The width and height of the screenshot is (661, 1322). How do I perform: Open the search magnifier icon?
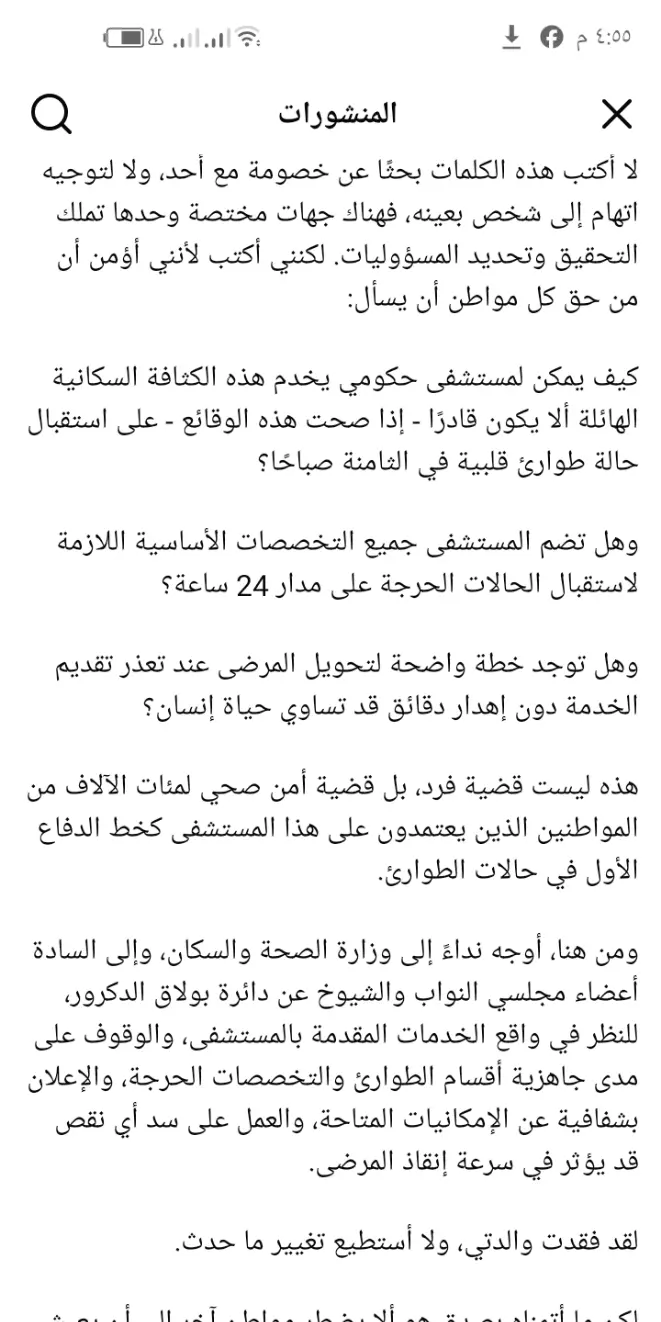click(x=51, y=116)
